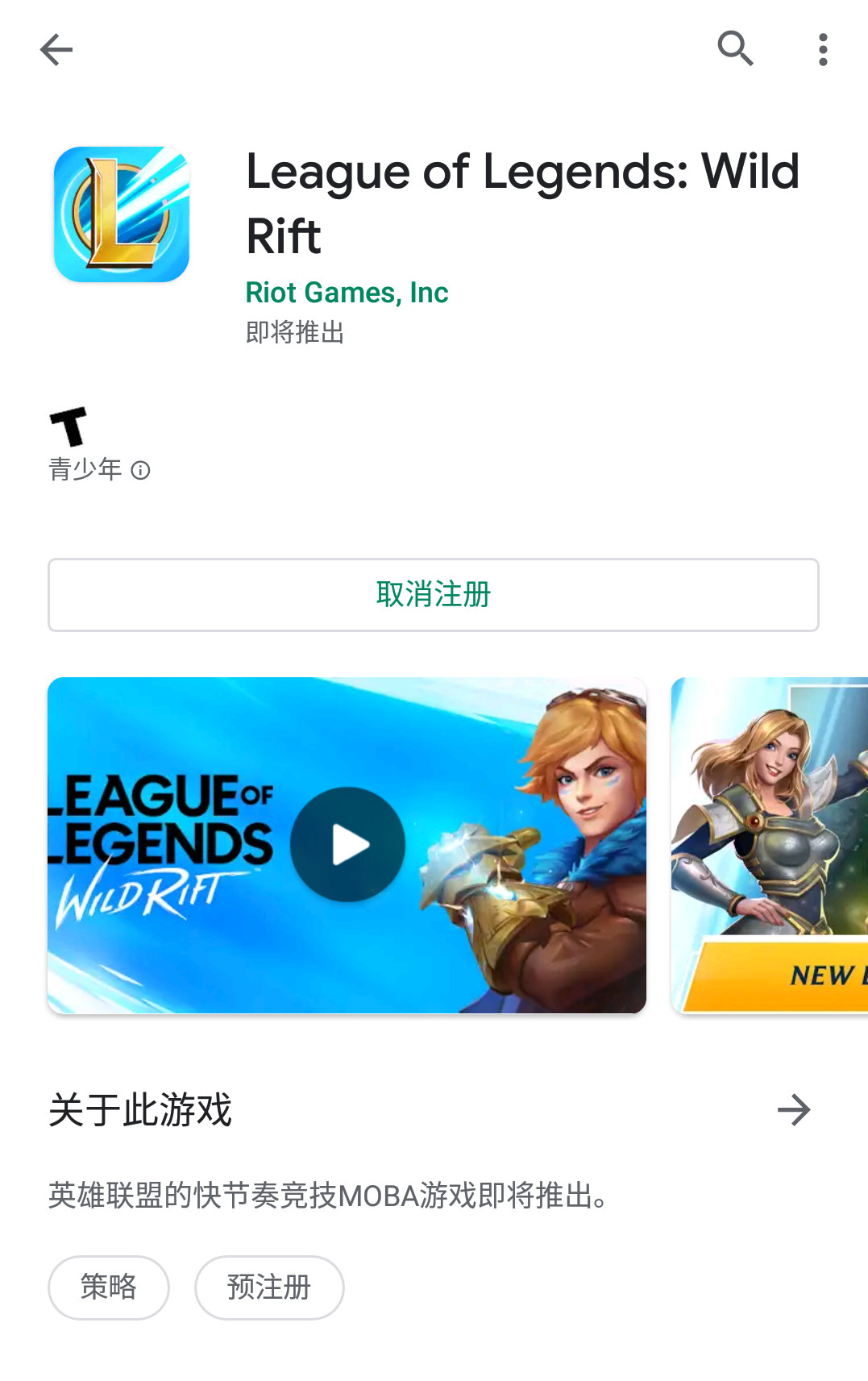The image size is (868, 1381).
Task: Play the Wild Rift trailer video
Action: 347,845
